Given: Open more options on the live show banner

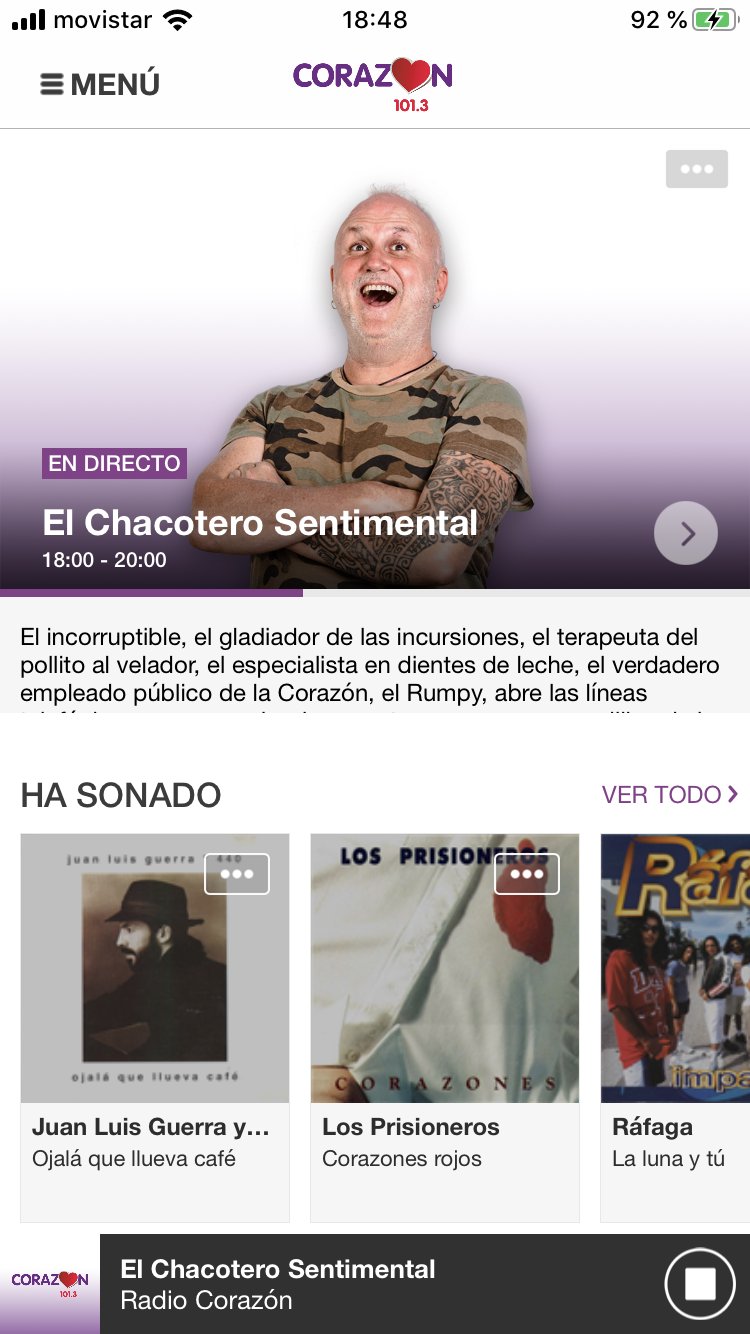Looking at the screenshot, I should (x=697, y=169).
